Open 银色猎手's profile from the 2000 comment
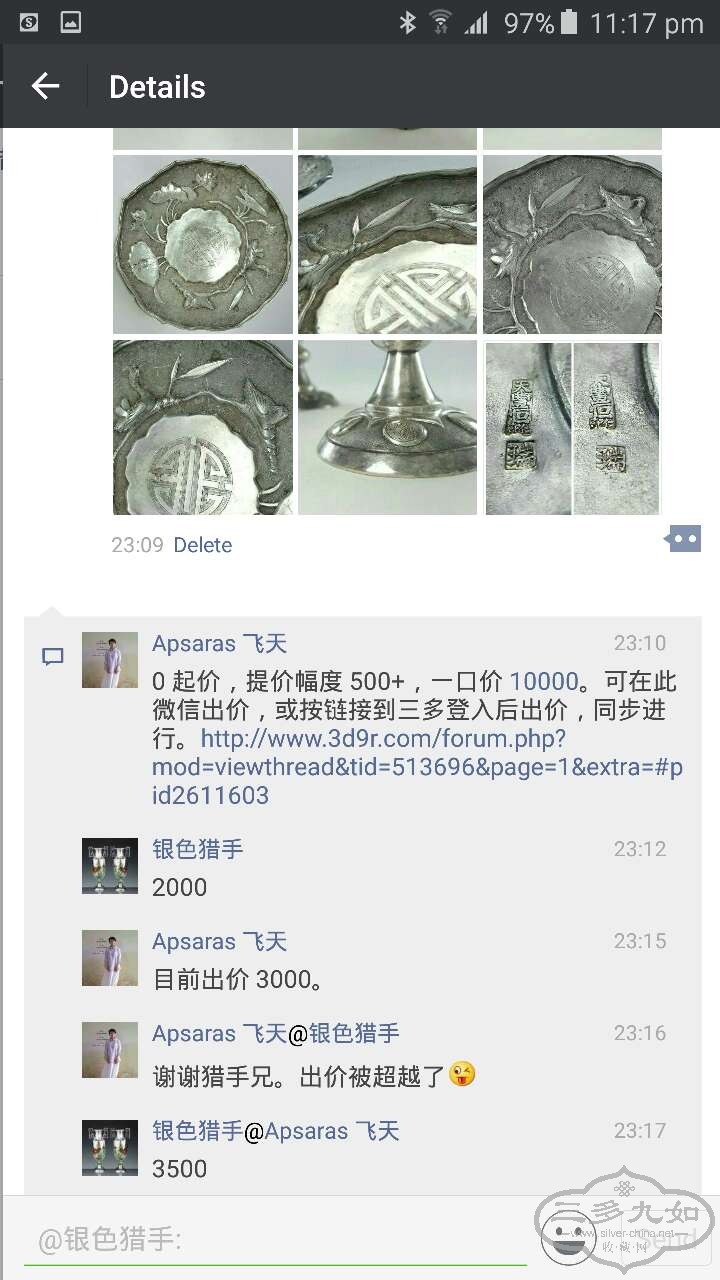The image size is (720, 1280). click(197, 849)
